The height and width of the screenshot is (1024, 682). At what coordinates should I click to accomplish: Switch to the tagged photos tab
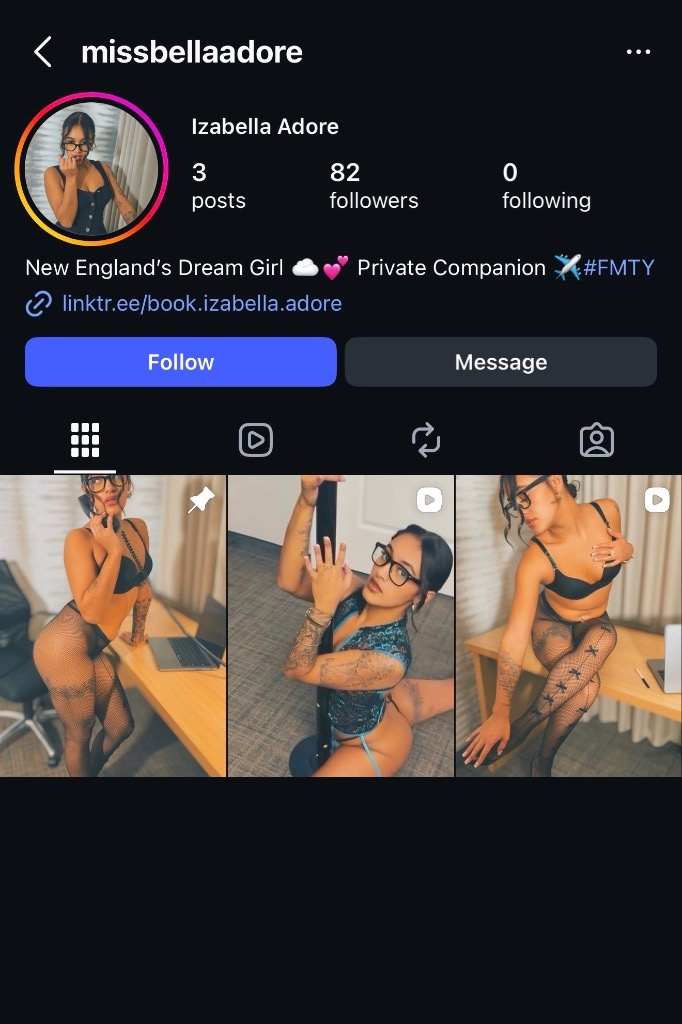click(x=596, y=440)
